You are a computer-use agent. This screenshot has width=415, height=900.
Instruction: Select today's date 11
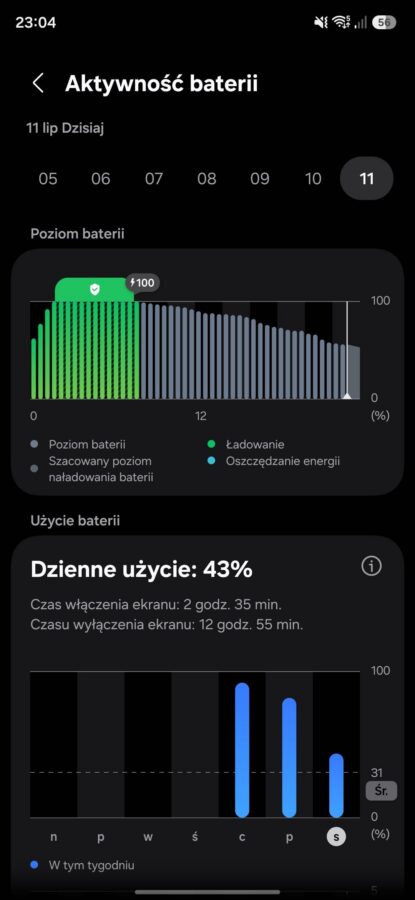point(367,179)
